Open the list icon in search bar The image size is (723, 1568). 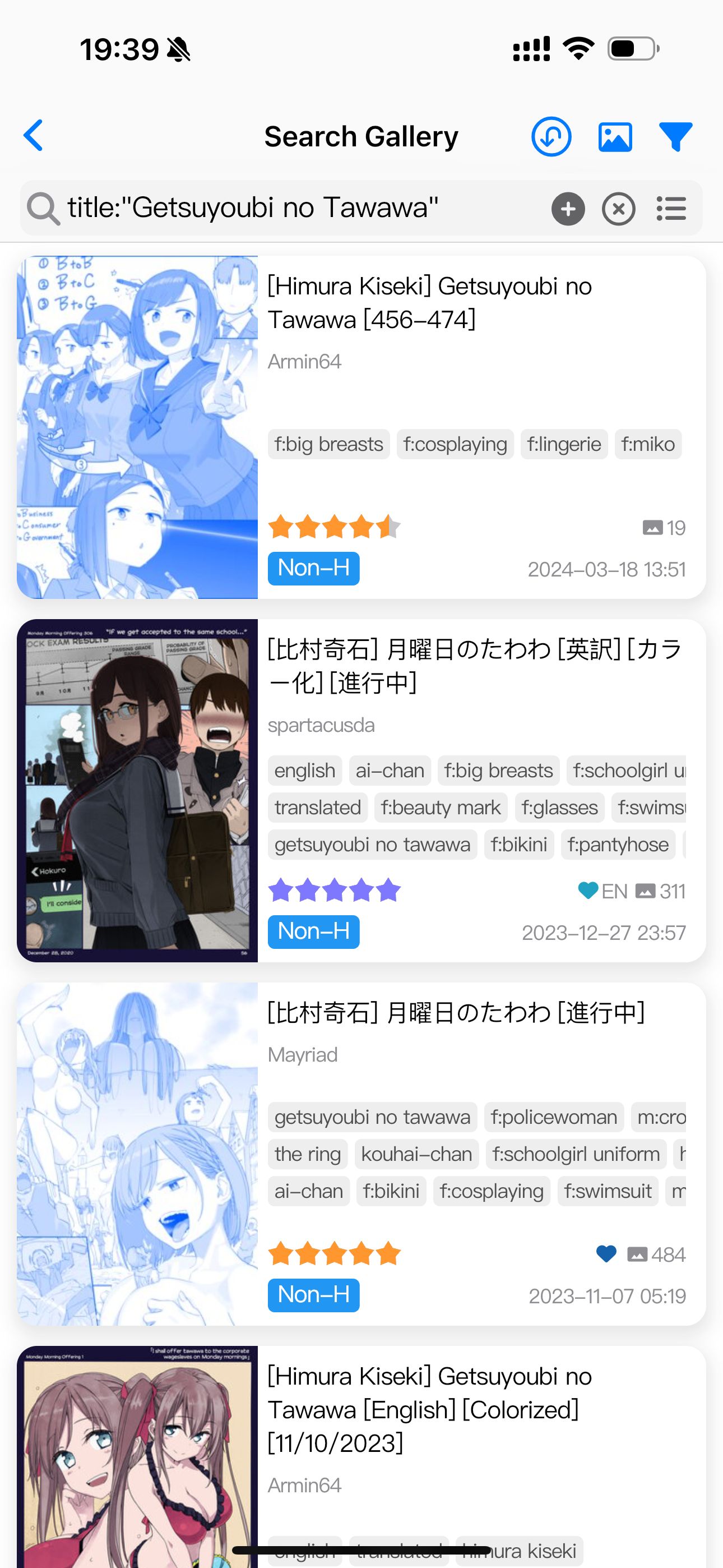coord(671,209)
